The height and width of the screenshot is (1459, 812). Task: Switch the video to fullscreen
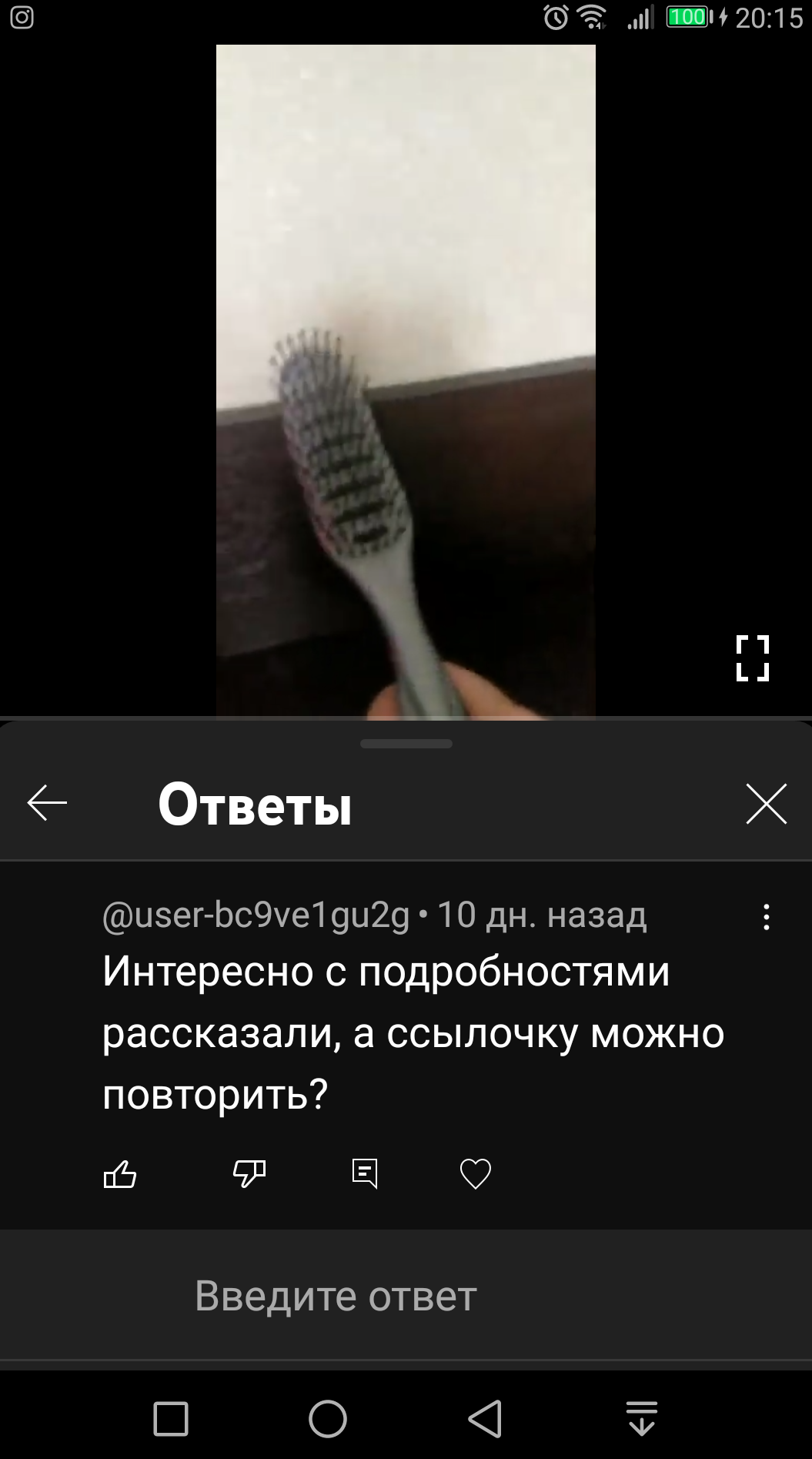click(752, 658)
